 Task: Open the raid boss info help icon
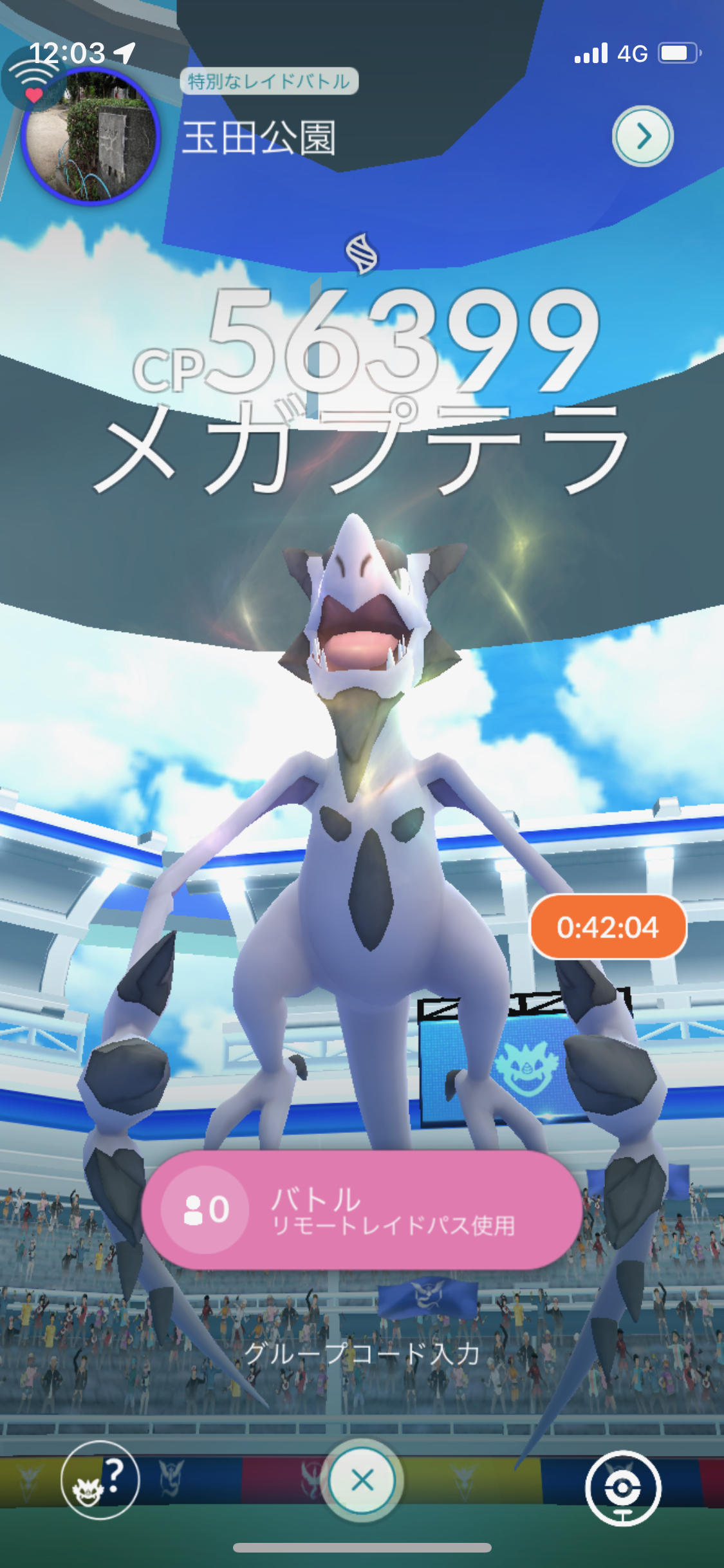(x=100, y=1479)
